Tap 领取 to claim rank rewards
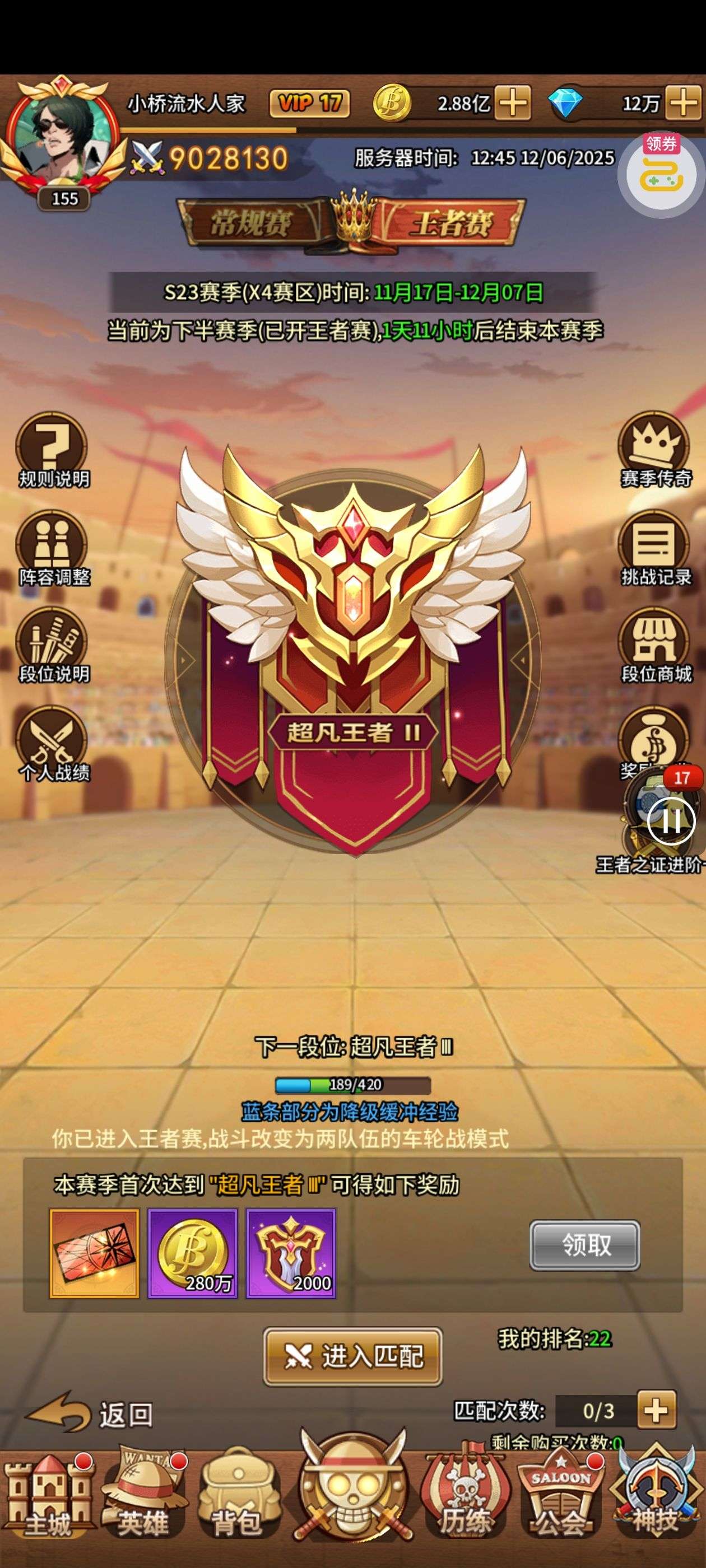Viewport: 706px width, 1568px height. click(584, 1245)
